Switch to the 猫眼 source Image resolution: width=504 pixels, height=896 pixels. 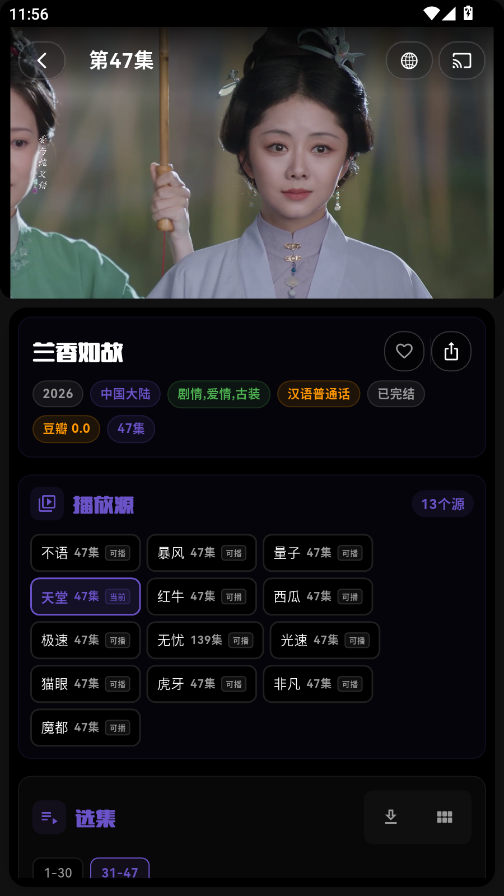click(85, 684)
